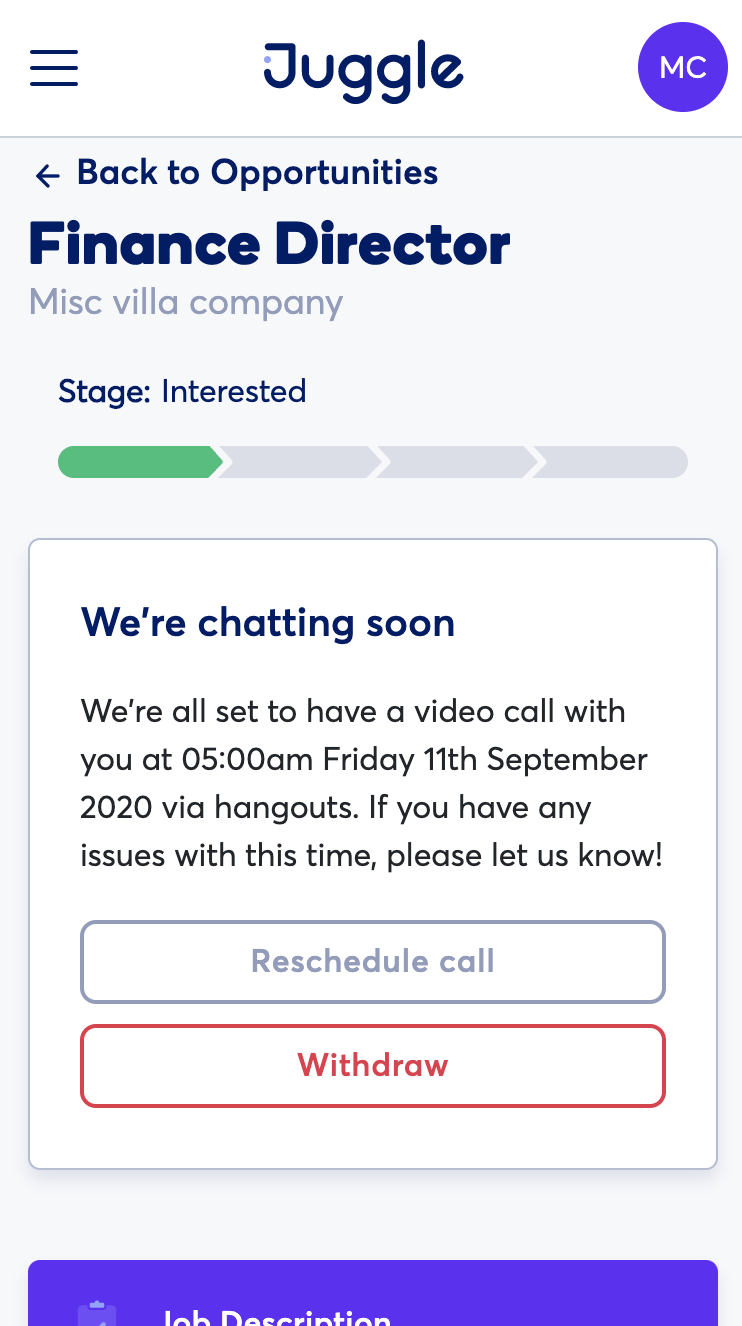This screenshot has width=742, height=1326.
Task: Open the MC profile avatar
Action: (x=682, y=68)
